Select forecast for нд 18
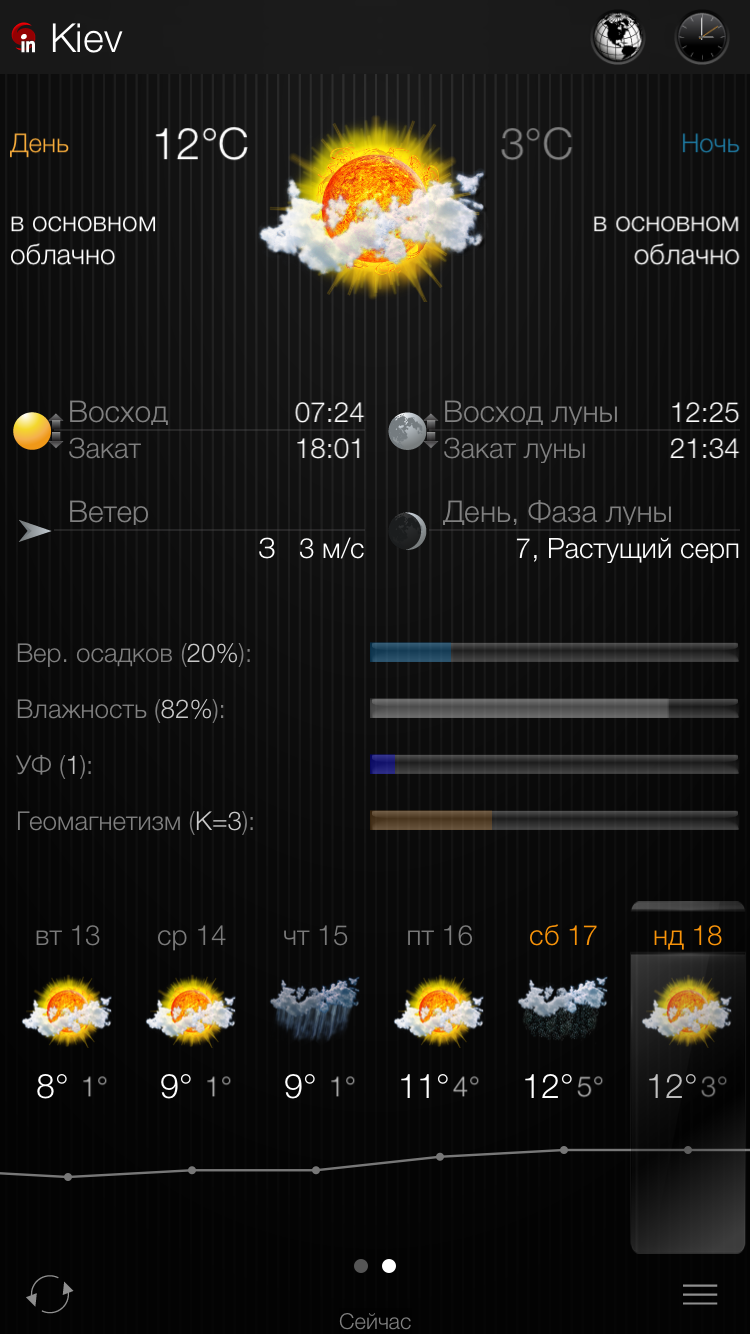 [687, 1010]
